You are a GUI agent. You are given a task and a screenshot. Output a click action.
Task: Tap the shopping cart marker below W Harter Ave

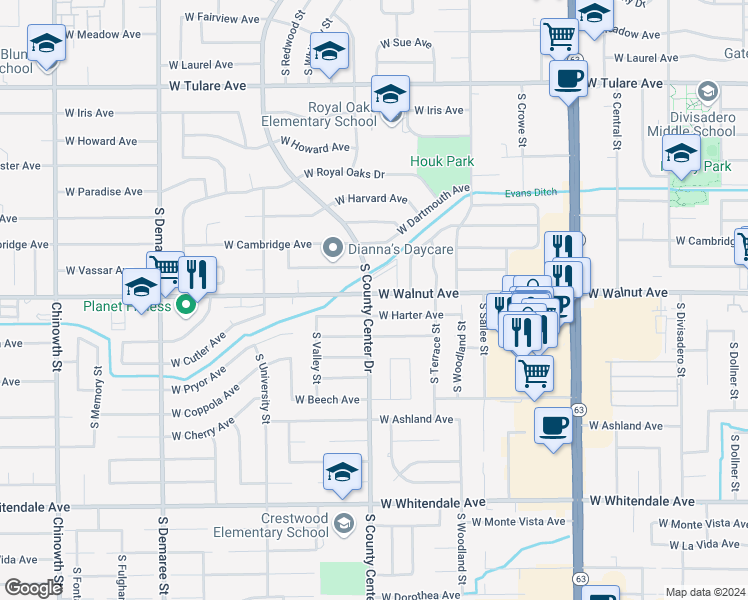click(x=535, y=373)
